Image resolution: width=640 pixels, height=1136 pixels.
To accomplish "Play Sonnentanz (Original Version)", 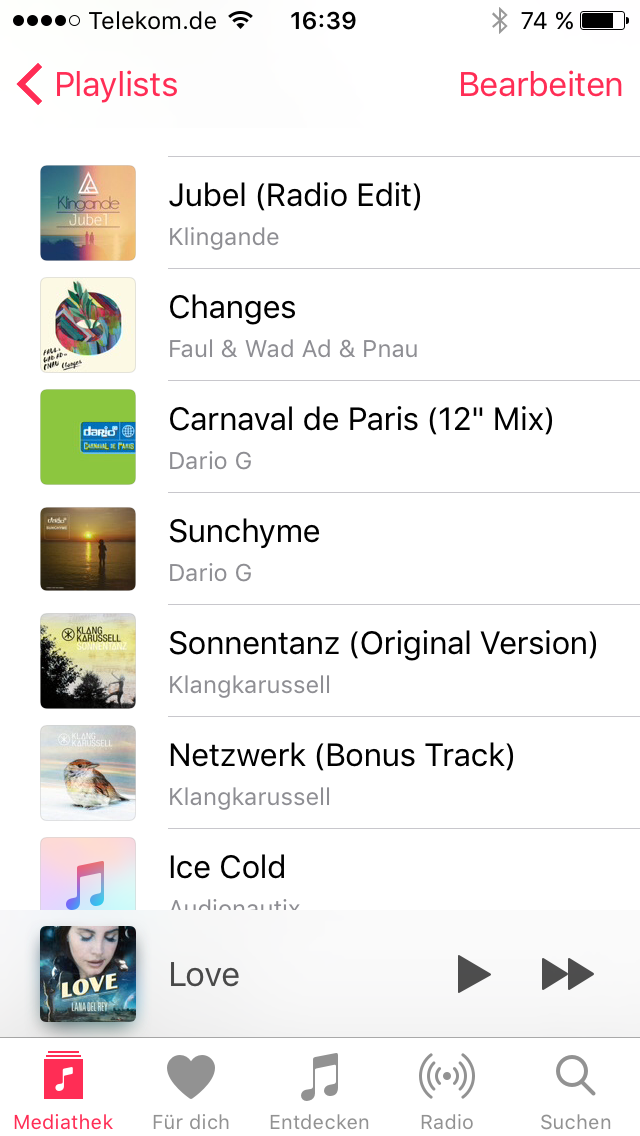I will (x=382, y=661).
